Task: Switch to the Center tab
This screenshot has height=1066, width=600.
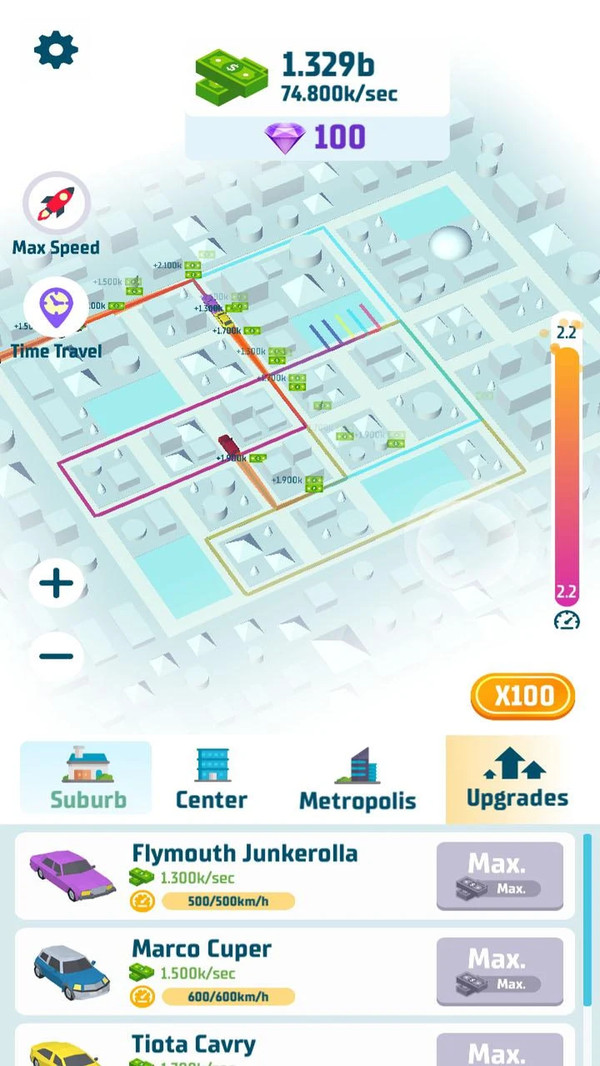Action: (211, 778)
